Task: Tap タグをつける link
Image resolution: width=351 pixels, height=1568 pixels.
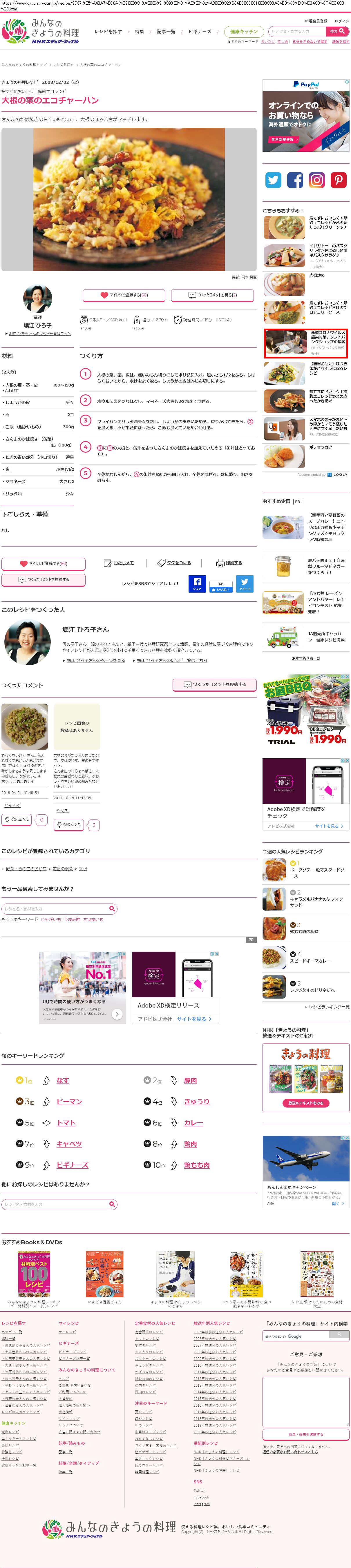Action: coord(174,562)
